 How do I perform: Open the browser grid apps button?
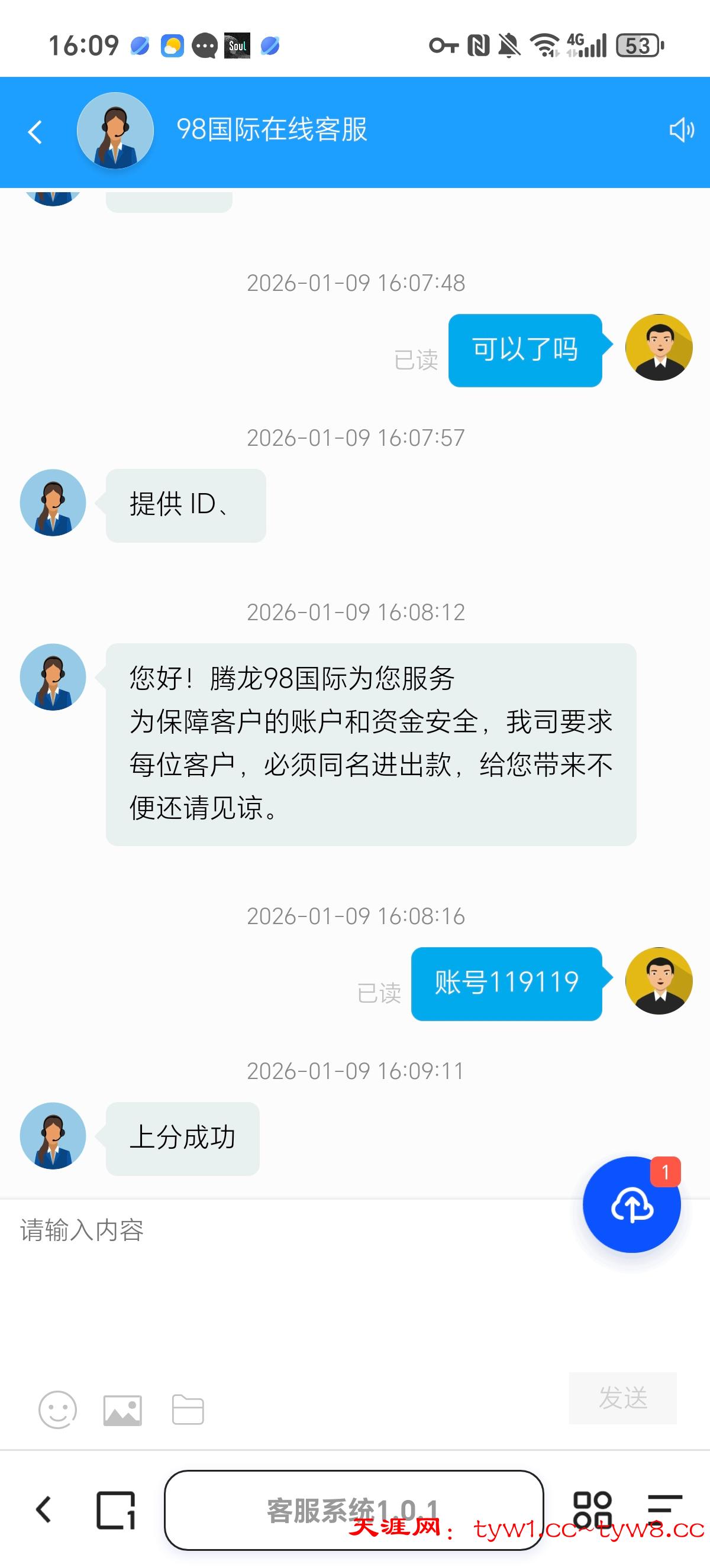pyautogui.click(x=592, y=1509)
